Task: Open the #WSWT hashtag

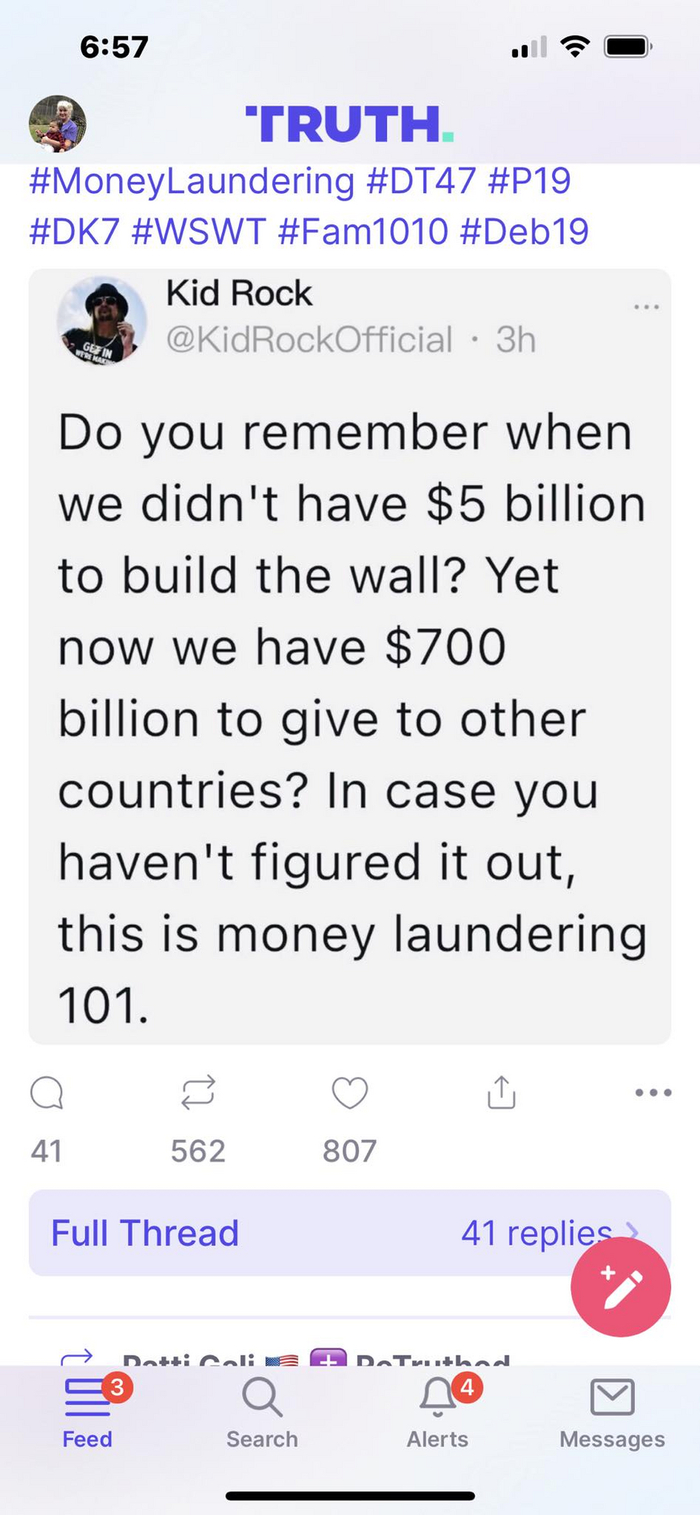Action: (198, 232)
